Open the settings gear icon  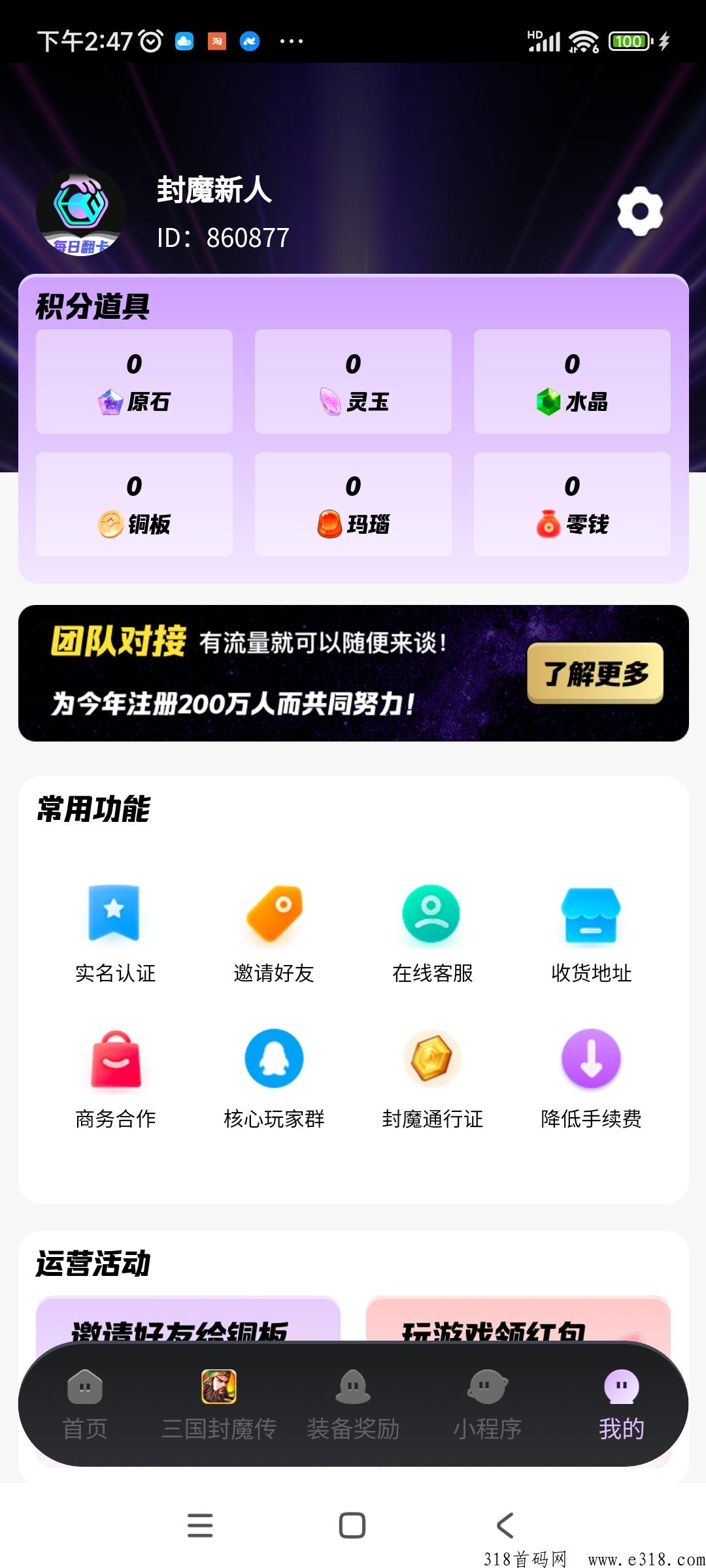click(x=640, y=211)
